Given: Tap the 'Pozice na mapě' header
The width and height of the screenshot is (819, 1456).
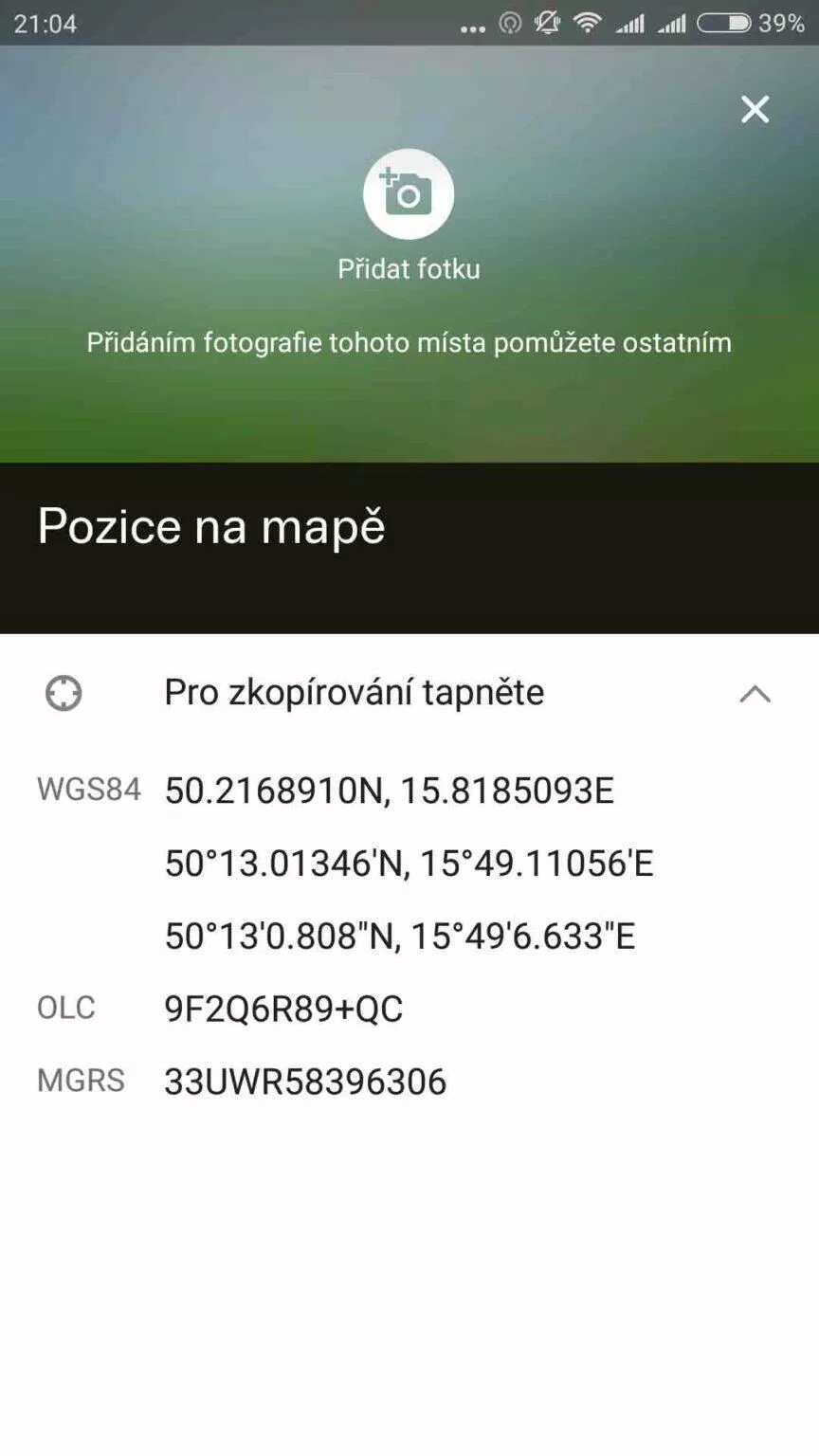Looking at the screenshot, I should tap(210, 527).
